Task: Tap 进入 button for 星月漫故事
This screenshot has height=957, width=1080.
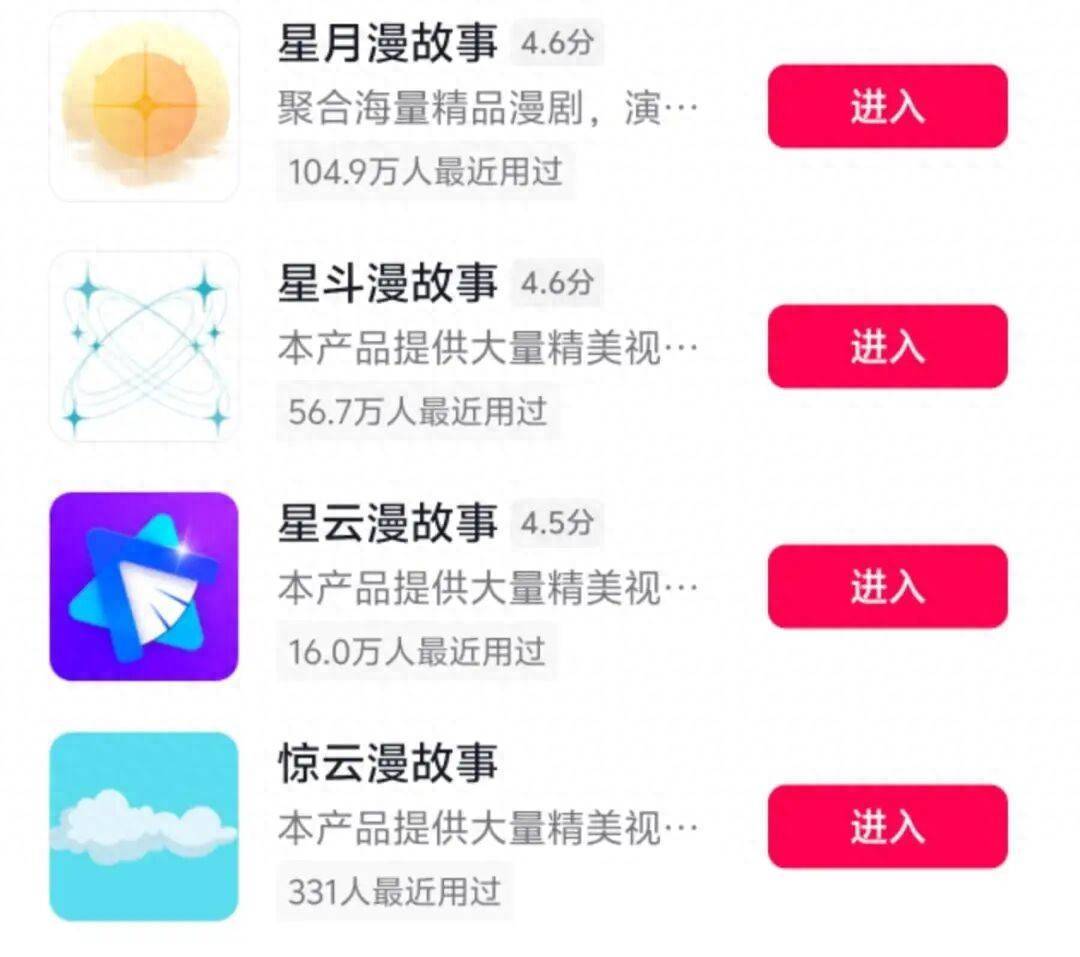Action: (x=887, y=107)
